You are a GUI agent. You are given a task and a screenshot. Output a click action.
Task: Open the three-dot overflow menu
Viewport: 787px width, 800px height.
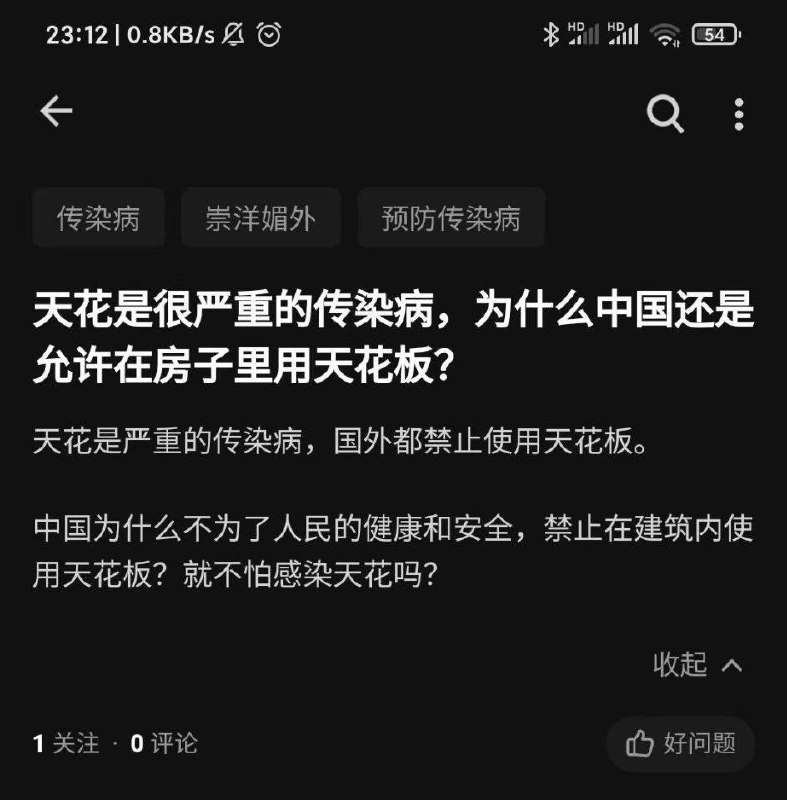coord(738,115)
